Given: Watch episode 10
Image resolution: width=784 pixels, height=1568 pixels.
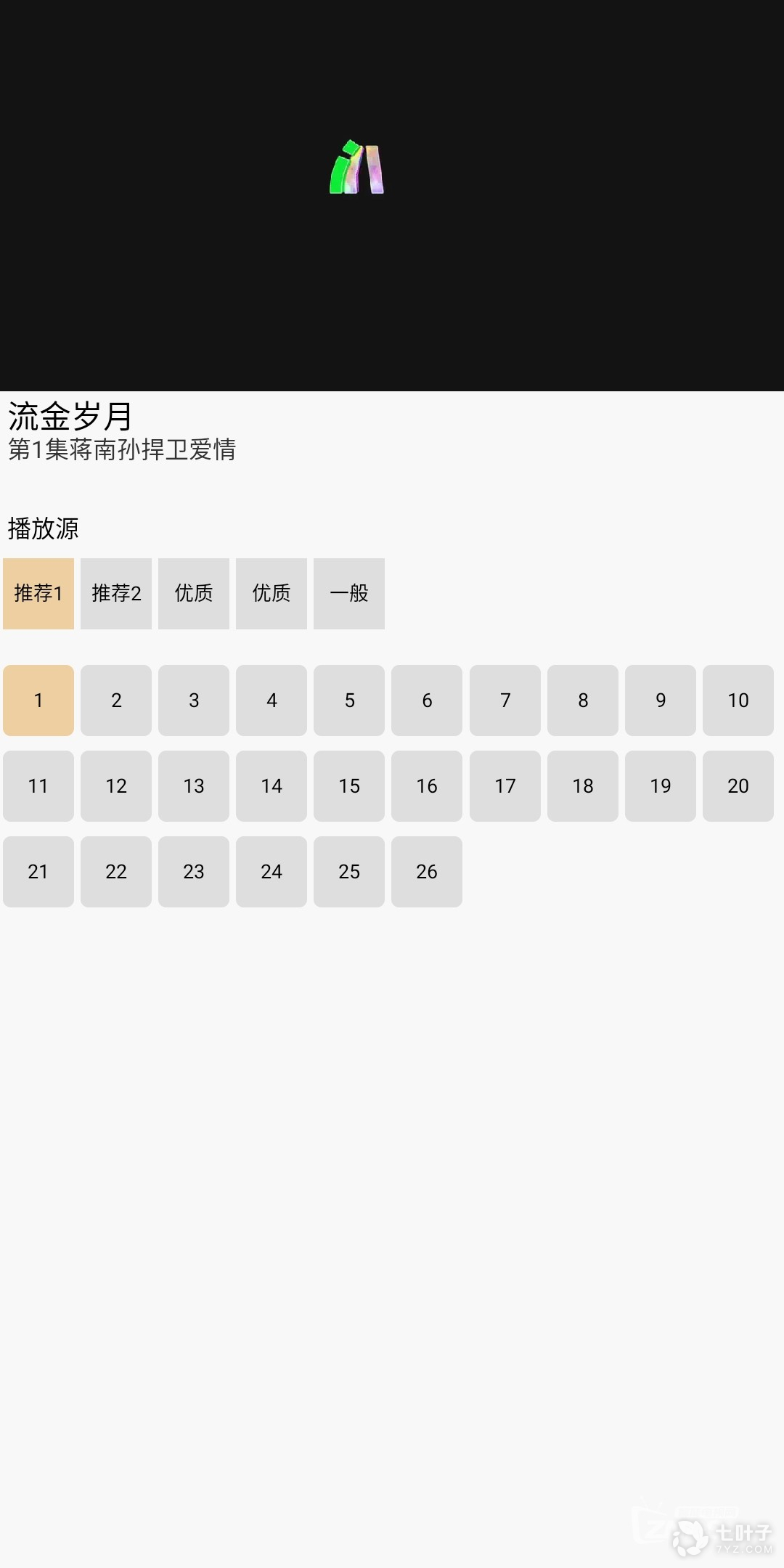Looking at the screenshot, I should [738, 700].
